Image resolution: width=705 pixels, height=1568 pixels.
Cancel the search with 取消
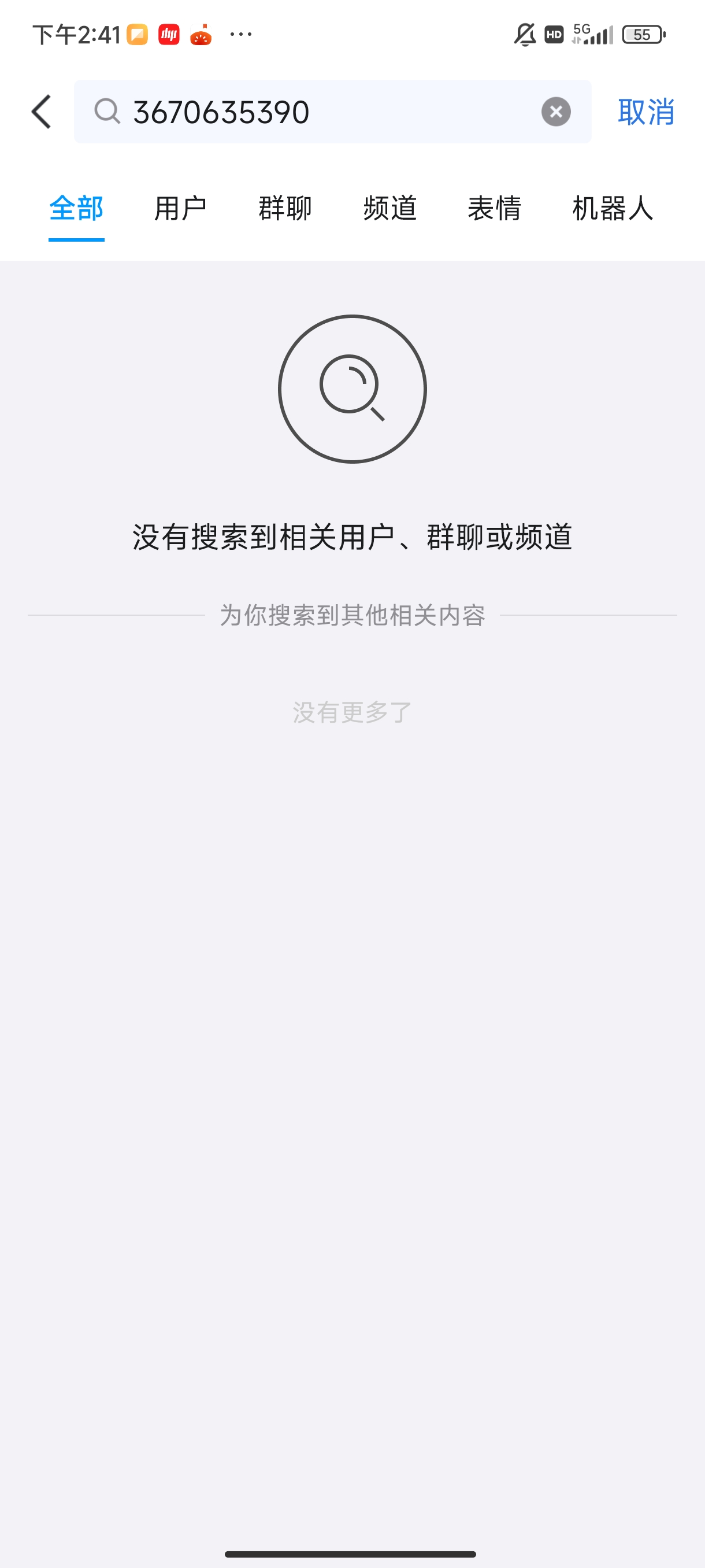(x=645, y=112)
